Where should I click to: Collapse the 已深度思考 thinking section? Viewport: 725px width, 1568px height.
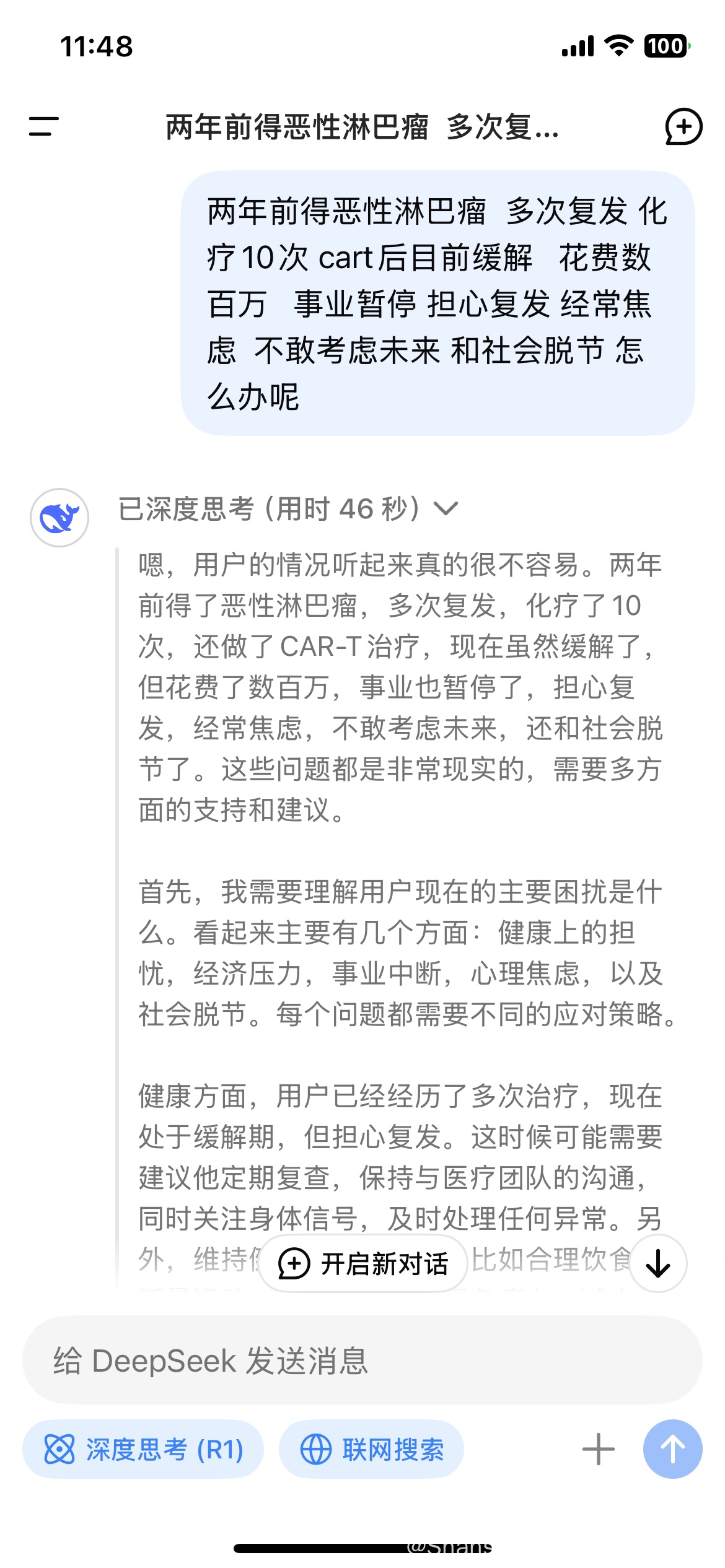pyautogui.click(x=288, y=509)
